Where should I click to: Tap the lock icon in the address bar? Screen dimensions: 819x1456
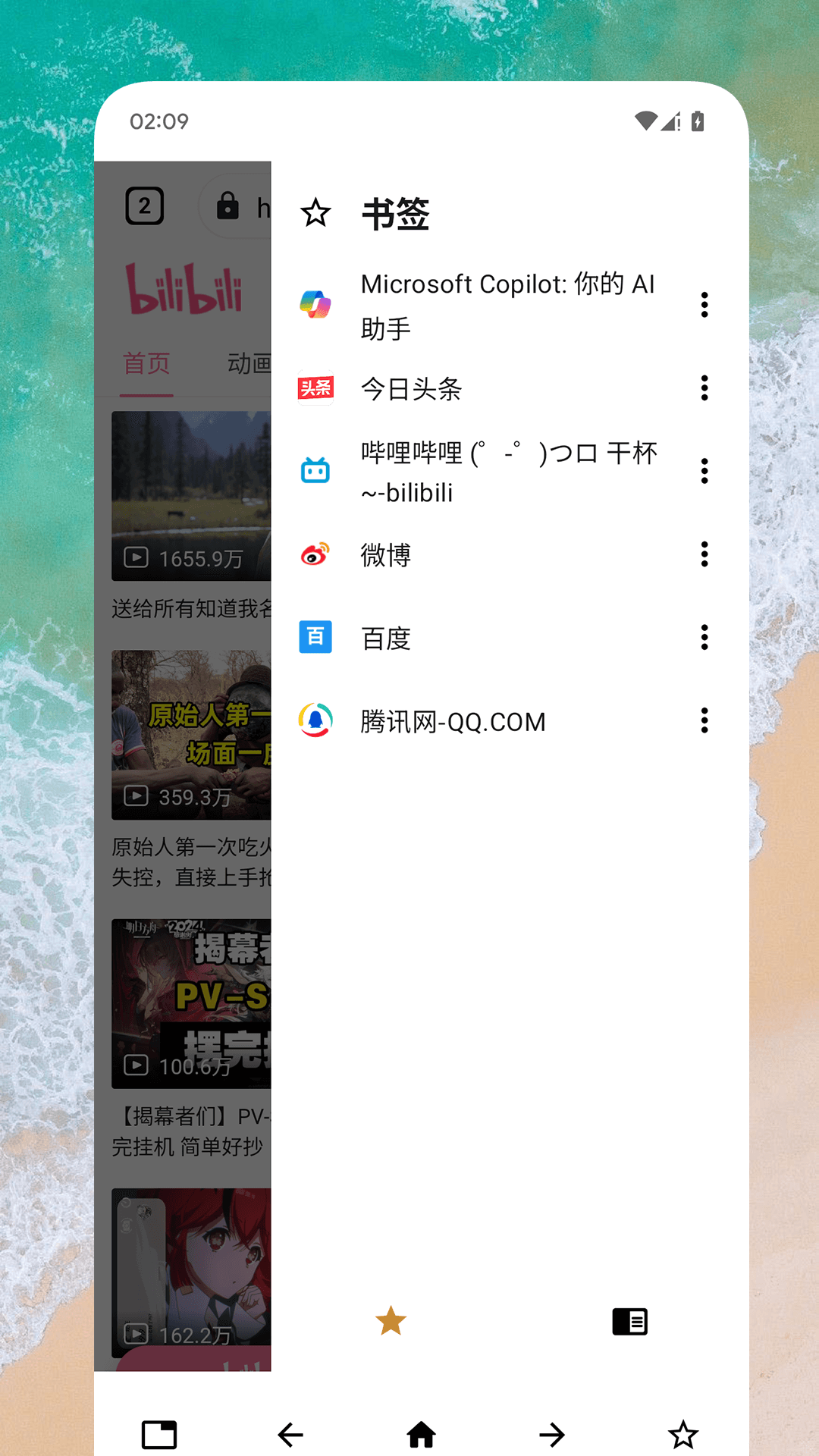pyautogui.click(x=227, y=206)
